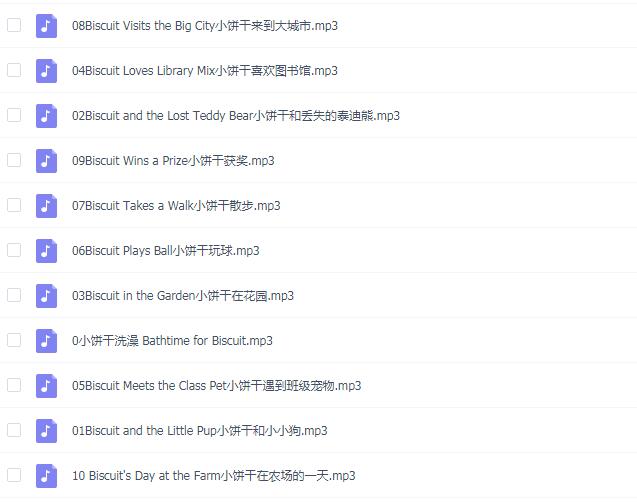Open 06Biscuit Plays Ball mp3 file
Screen dimensions: 637x502
coord(166,251)
